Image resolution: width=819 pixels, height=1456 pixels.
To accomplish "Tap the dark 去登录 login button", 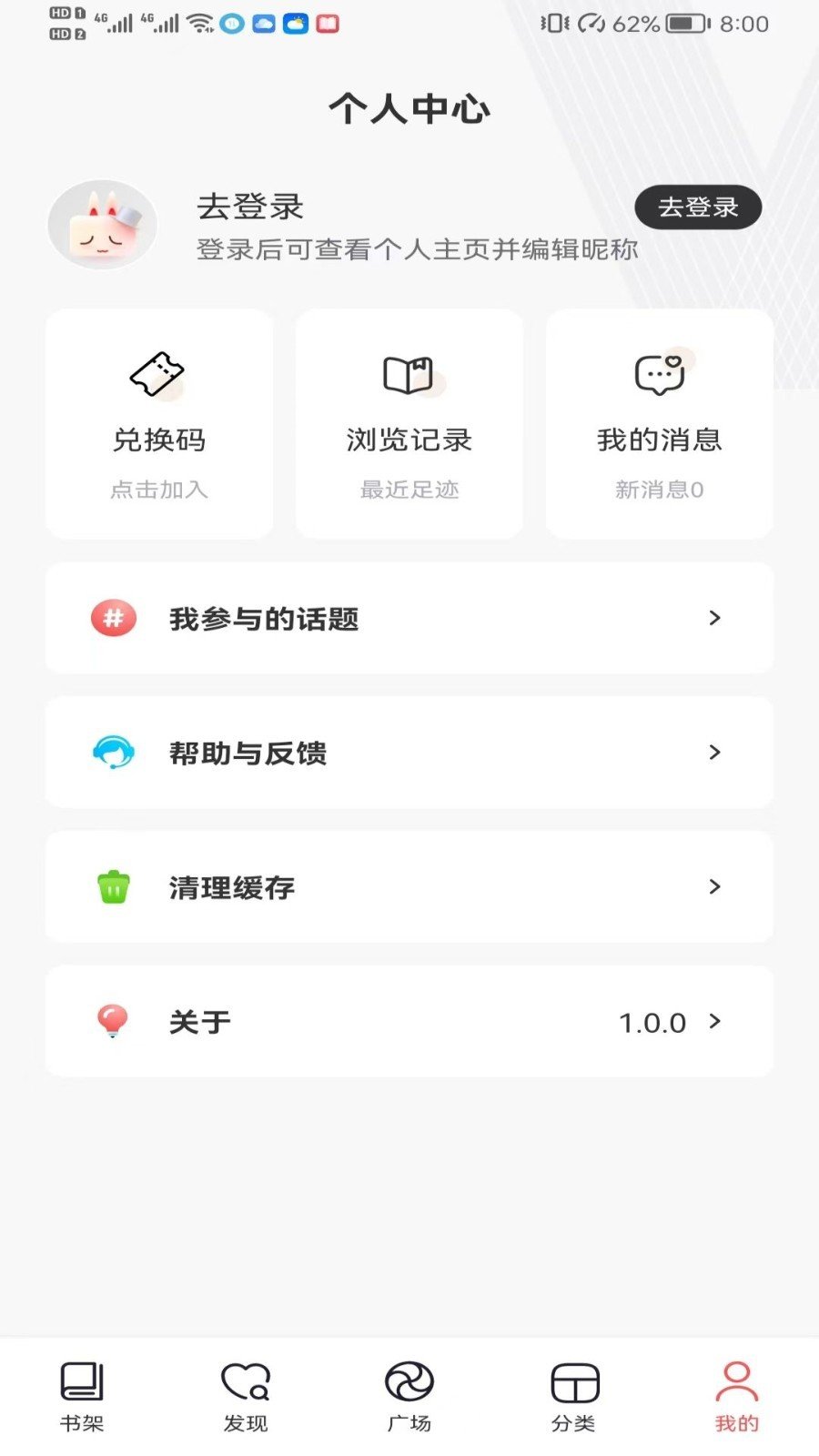I will point(698,207).
